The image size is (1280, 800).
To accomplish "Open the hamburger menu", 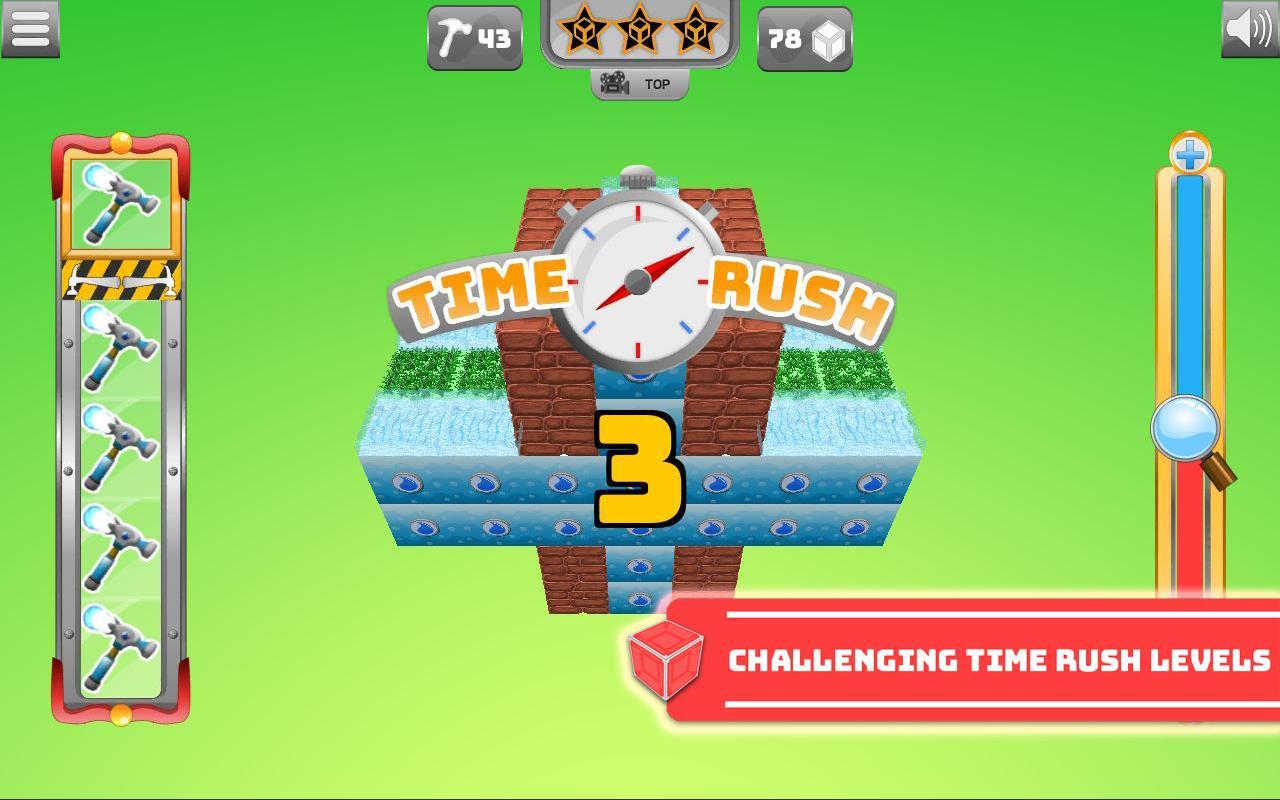I will 30,28.
